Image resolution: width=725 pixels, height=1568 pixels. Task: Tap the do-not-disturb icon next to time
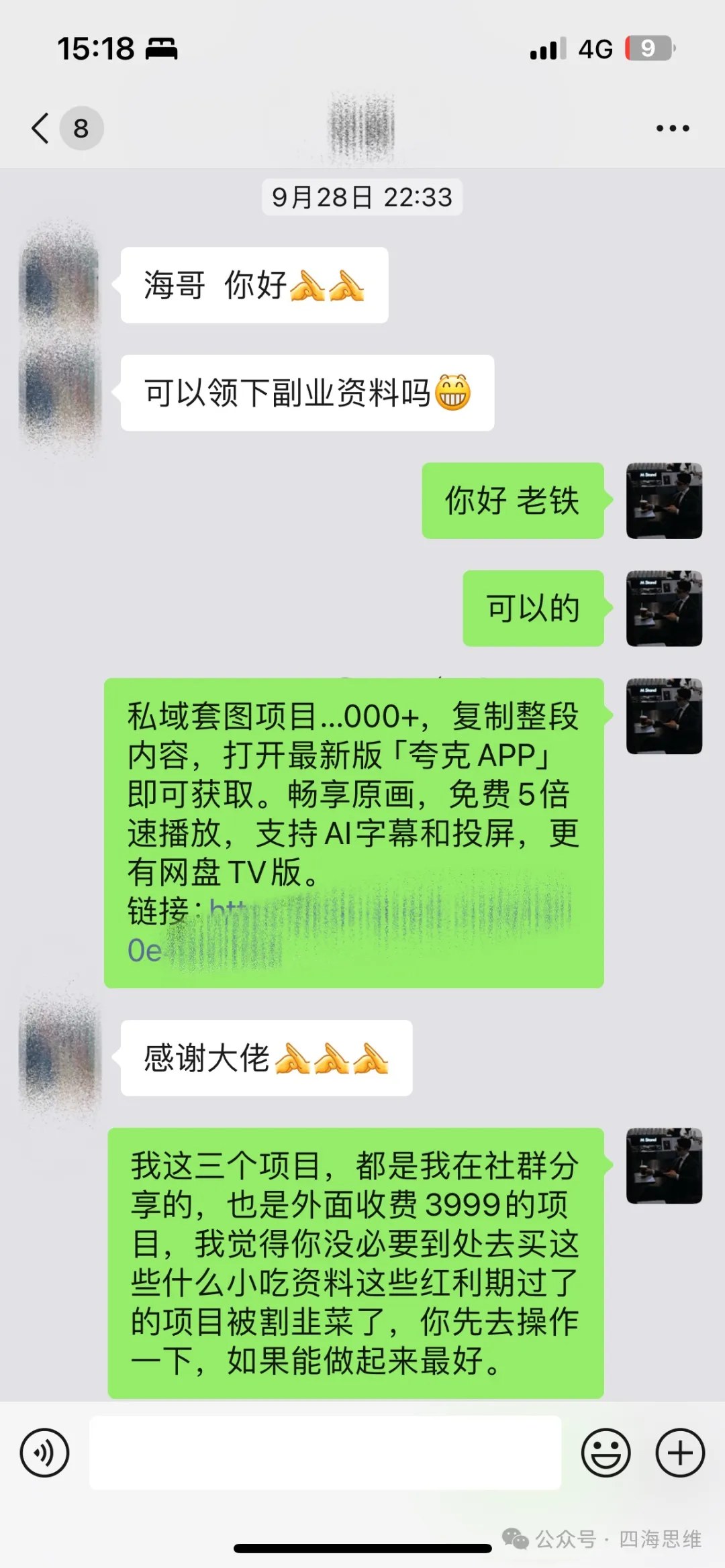point(161,48)
